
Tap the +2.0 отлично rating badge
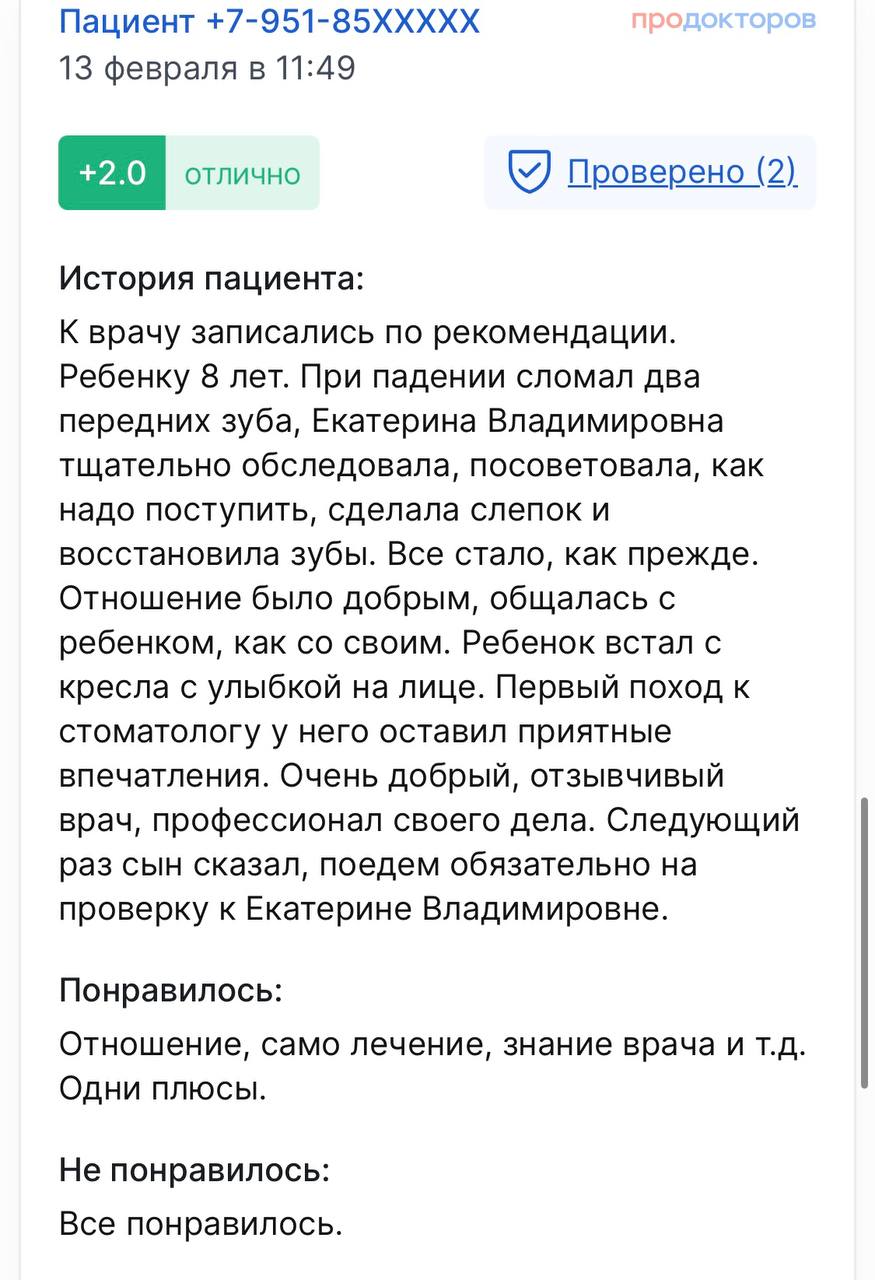pos(189,173)
